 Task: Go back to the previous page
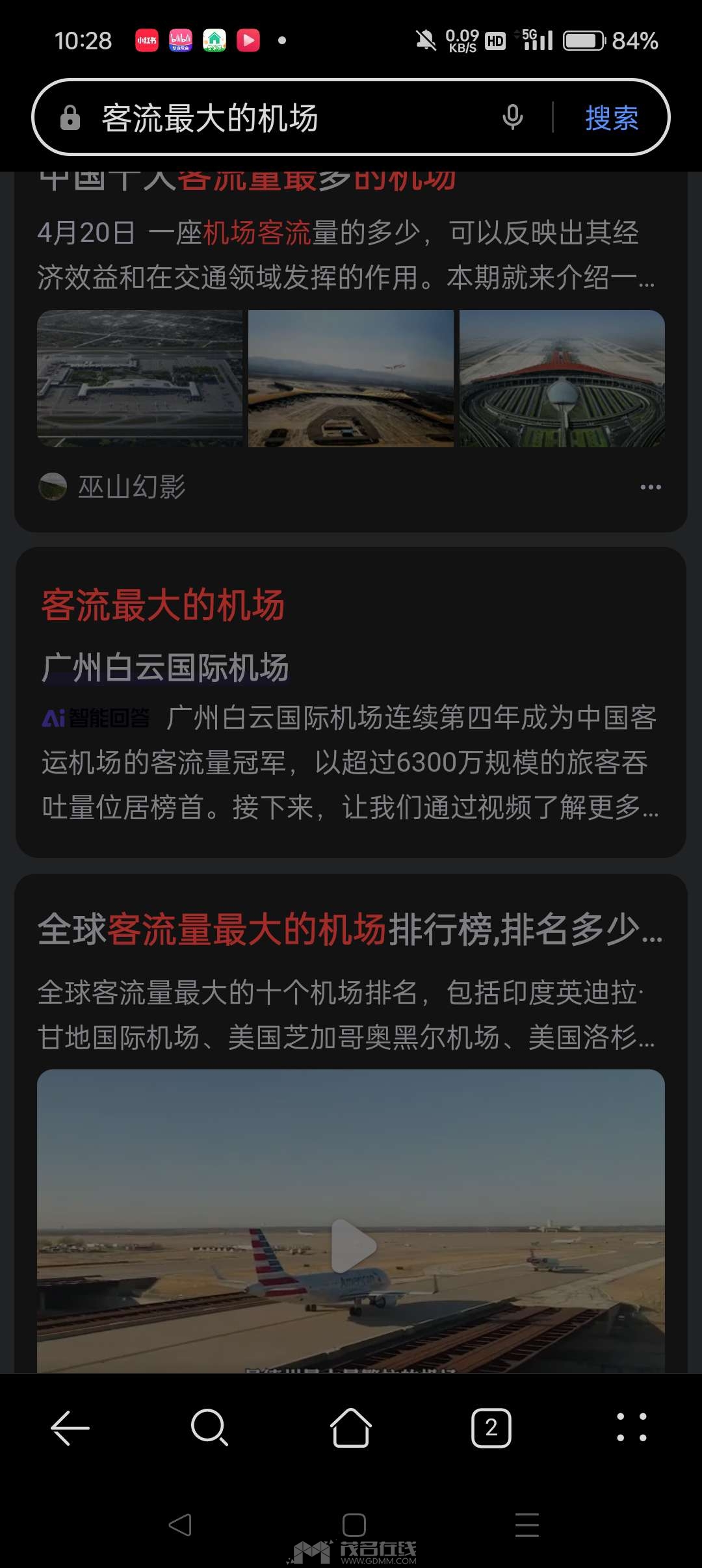[70, 1428]
